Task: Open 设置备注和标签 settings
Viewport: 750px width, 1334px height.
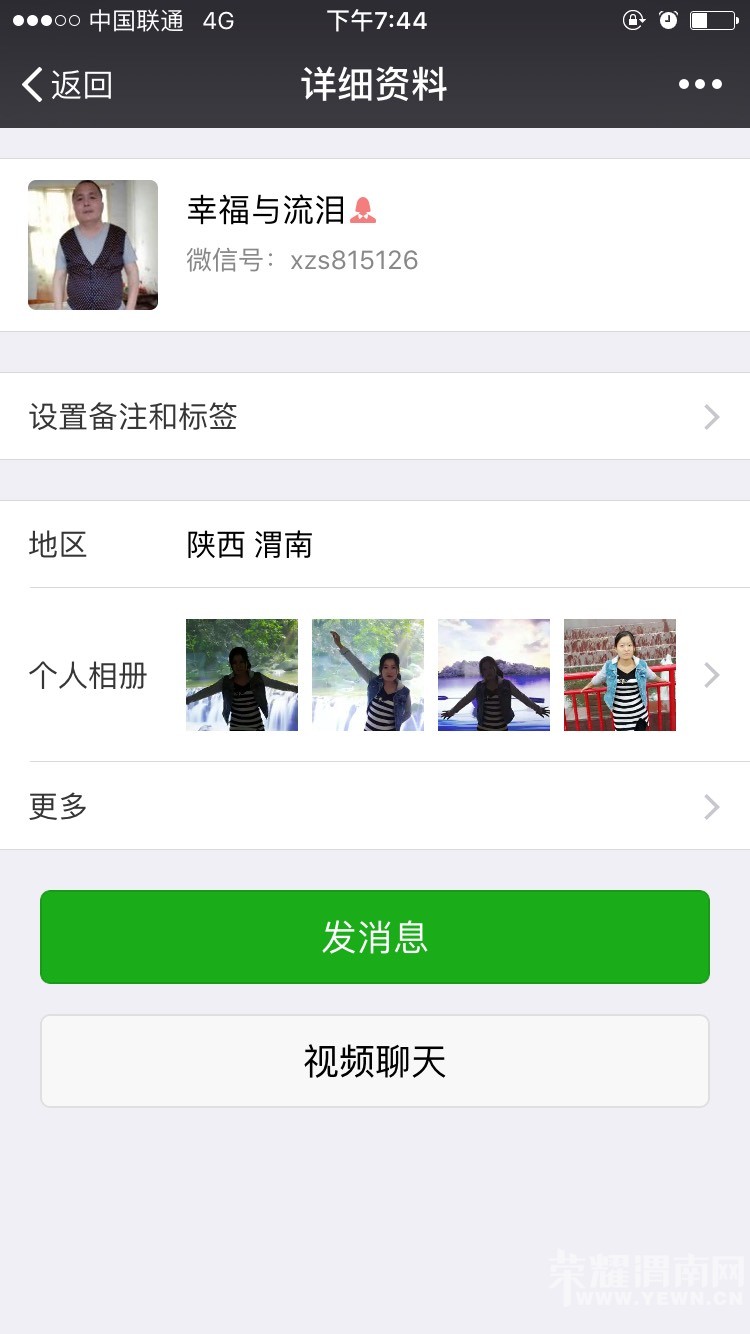Action: click(375, 416)
